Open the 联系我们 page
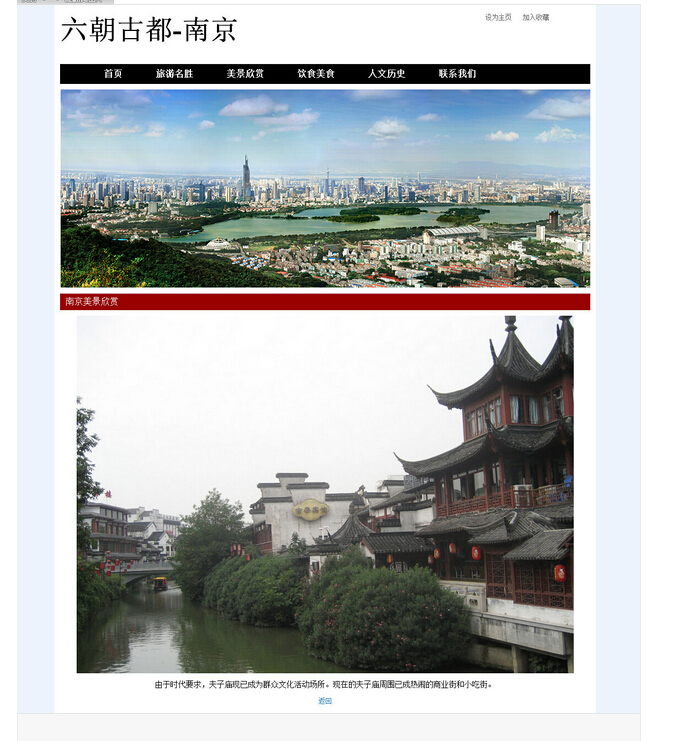Viewport: 686px width, 741px height. click(457, 74)
